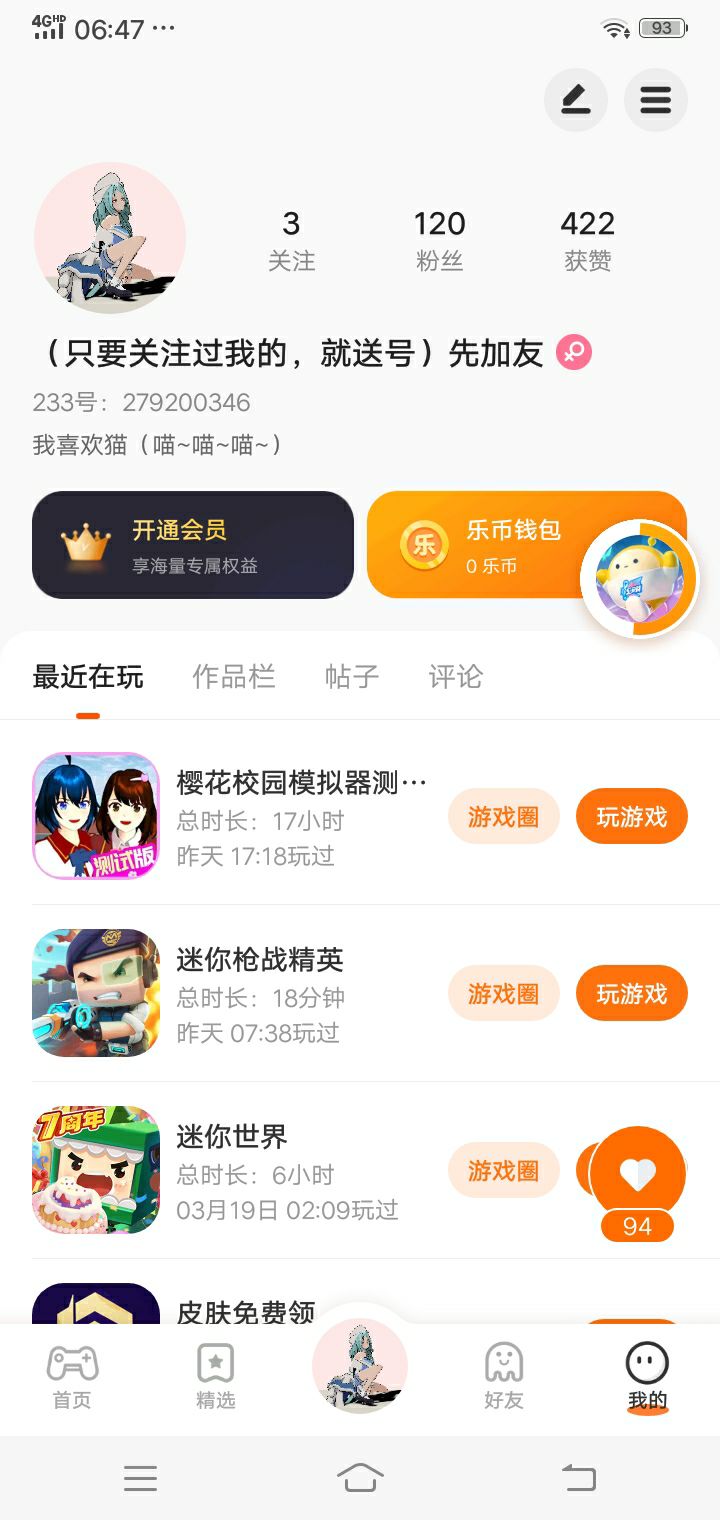
Task: Tap 玩游戏 for 樱花校园模拟器
Action: click(631, 817)
